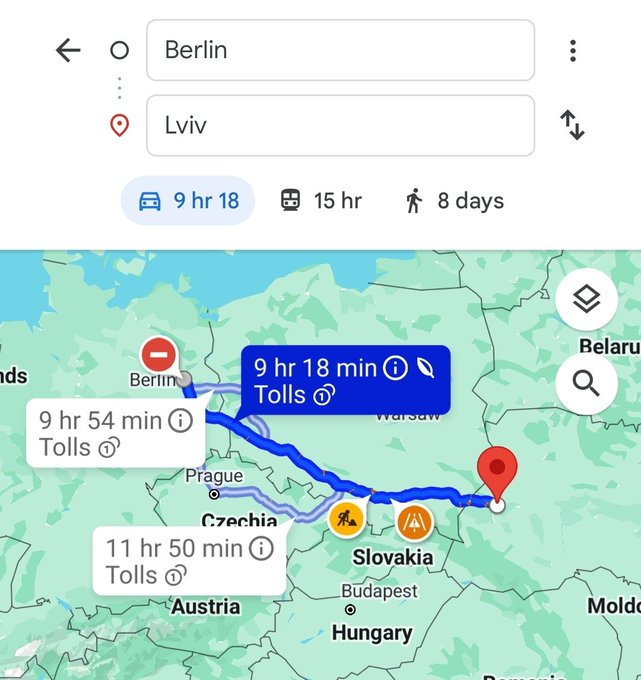The width and height of the screenshot is (641, 680).
Task: Swap start and destination
Action: (x=572, y=125)
